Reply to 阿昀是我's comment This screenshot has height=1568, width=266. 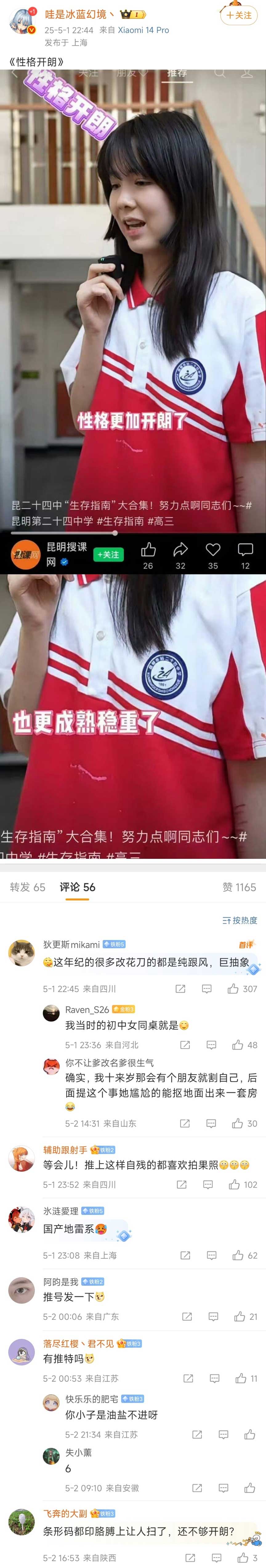tap(213, 1317)
